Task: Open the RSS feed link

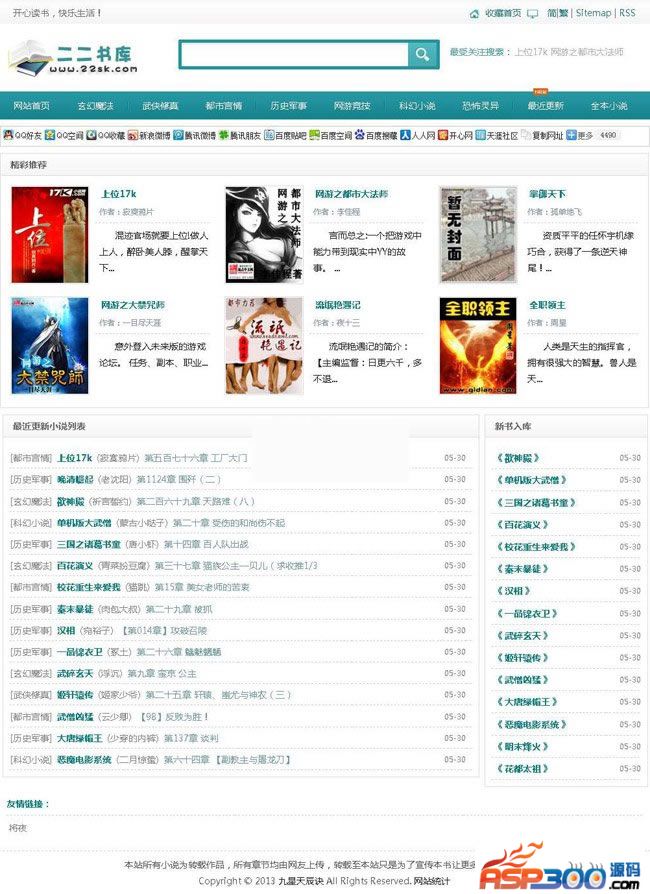Action: 627,13
